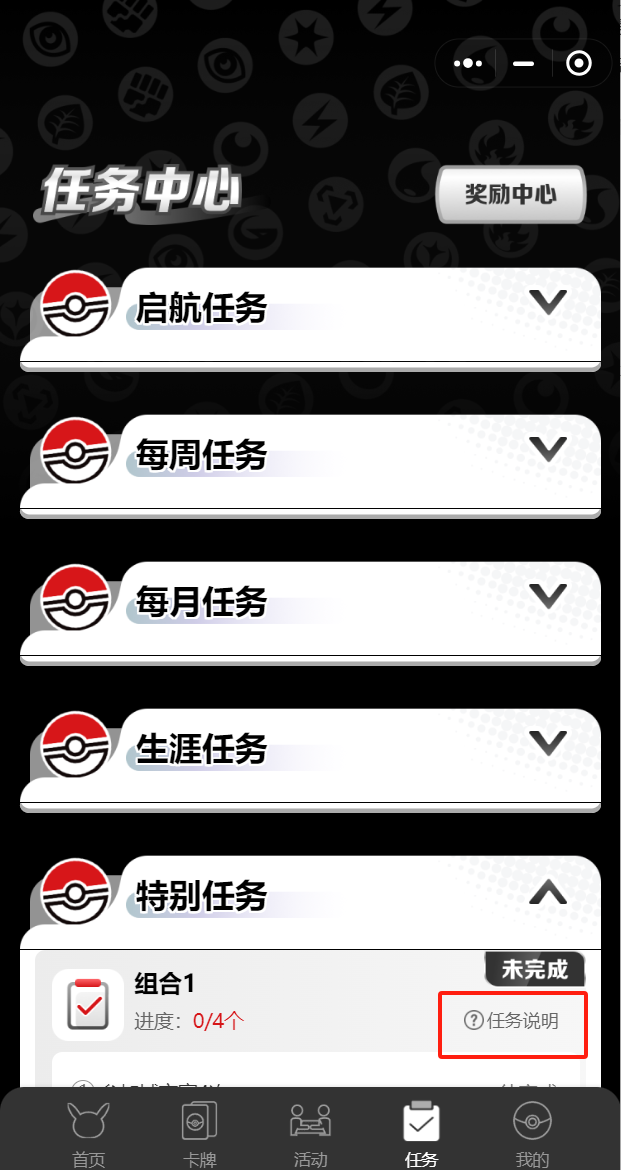Switch to the 我的 tab
Image resolution: width=621 pixels, height=1170 pixels.
click(532, 1135)
